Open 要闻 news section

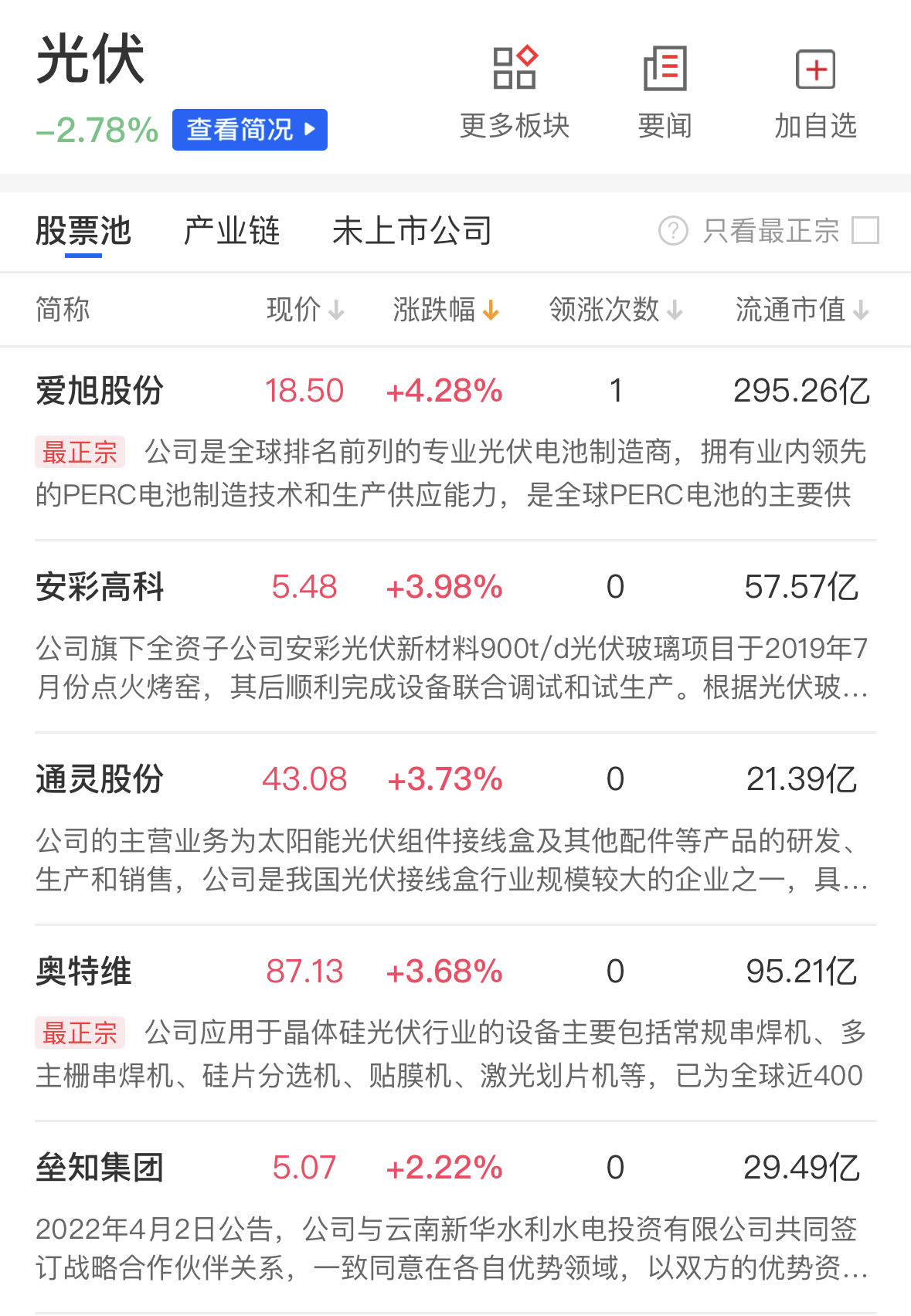click(x=665, y=92)
